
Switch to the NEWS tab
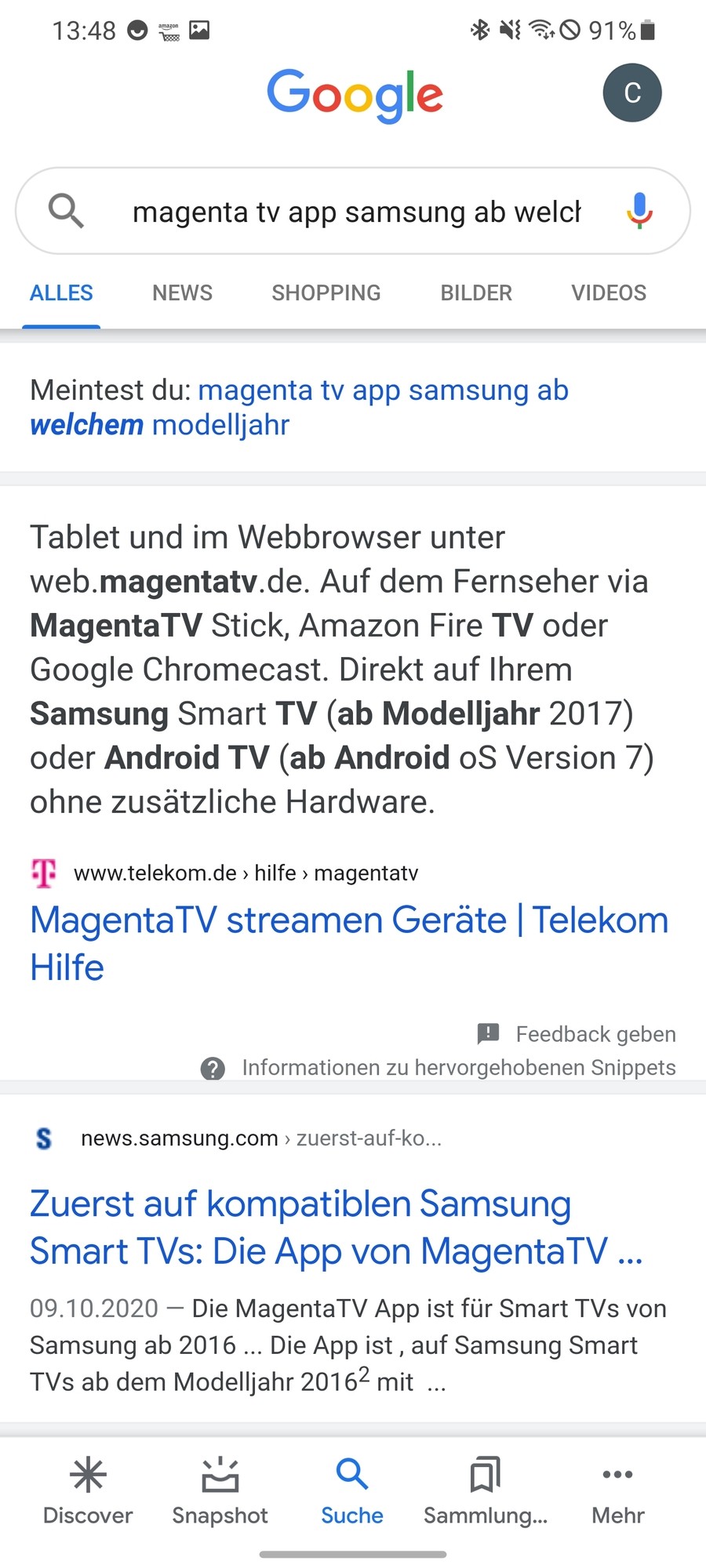tap(182, 292)
